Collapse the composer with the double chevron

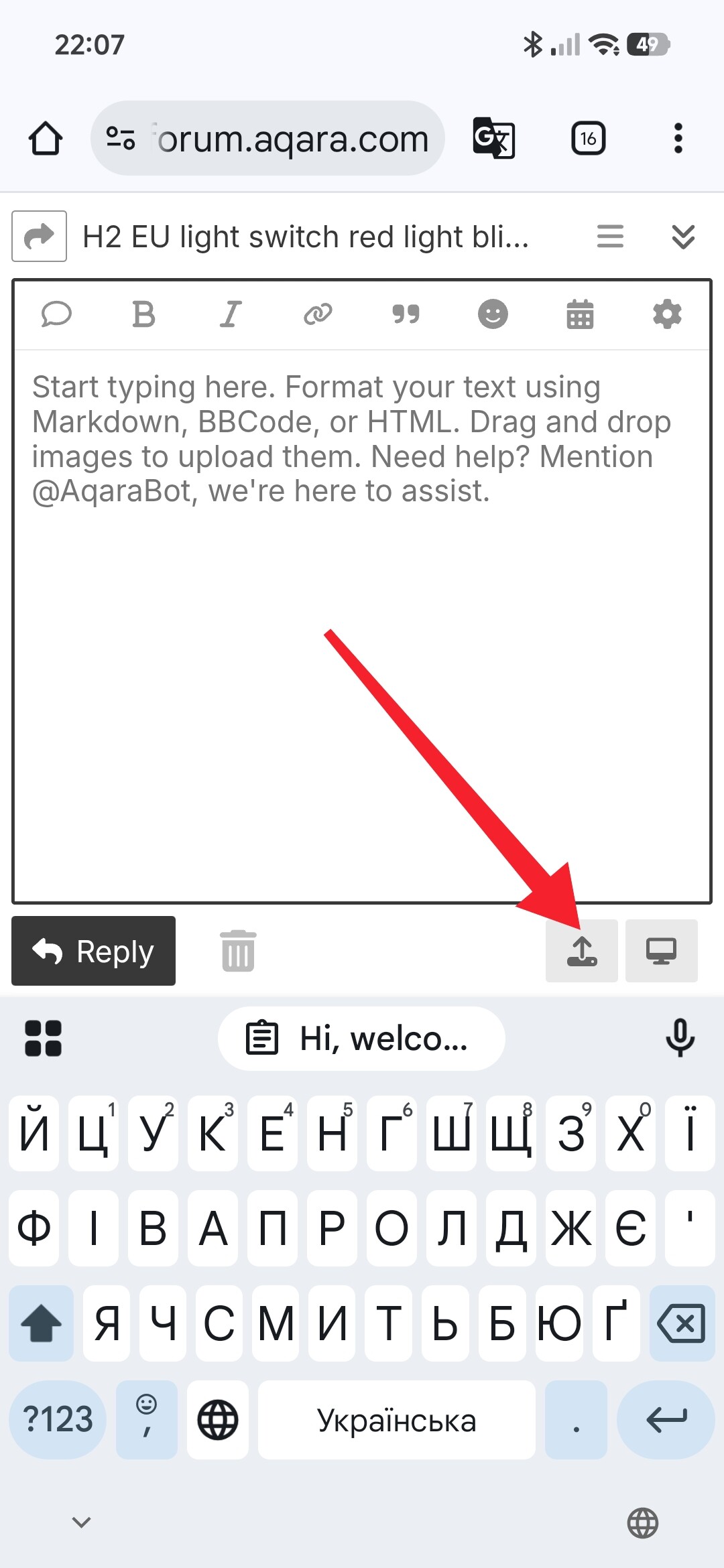pyautogui.click(x=683, y=237)
